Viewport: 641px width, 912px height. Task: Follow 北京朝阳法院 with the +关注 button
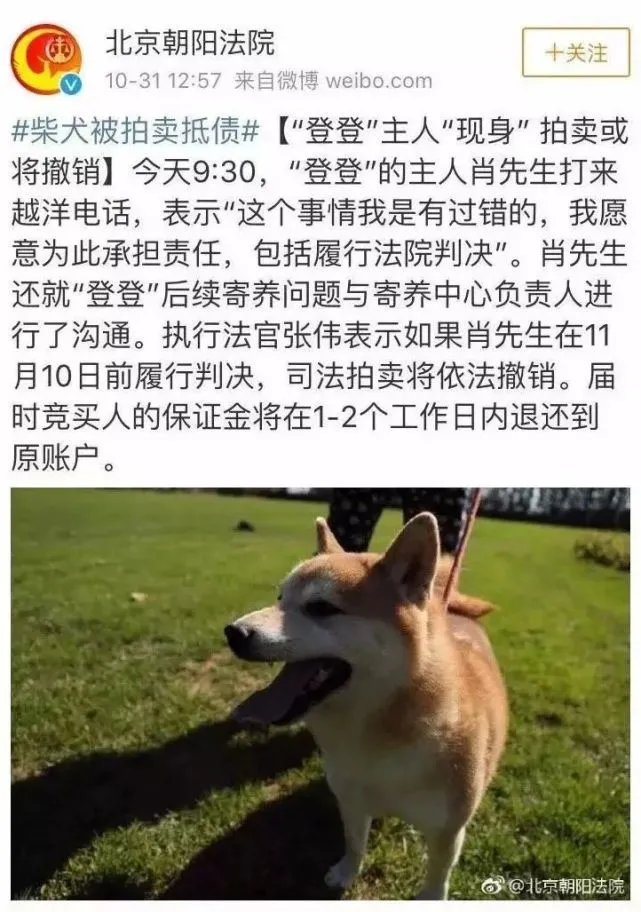[575, 53]
